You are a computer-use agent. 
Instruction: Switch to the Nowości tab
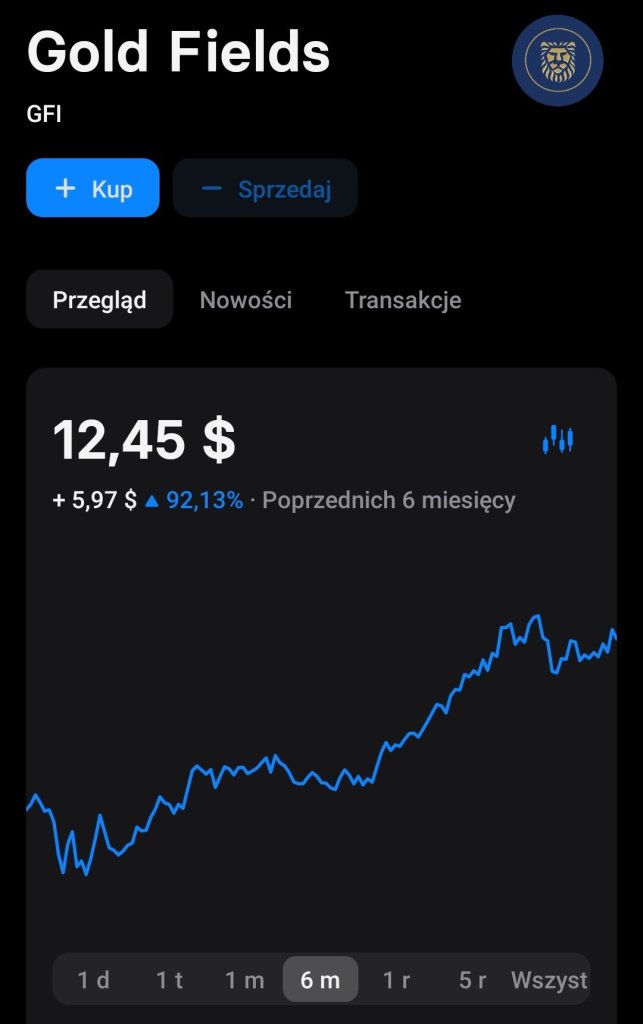(x=246, y=300)
